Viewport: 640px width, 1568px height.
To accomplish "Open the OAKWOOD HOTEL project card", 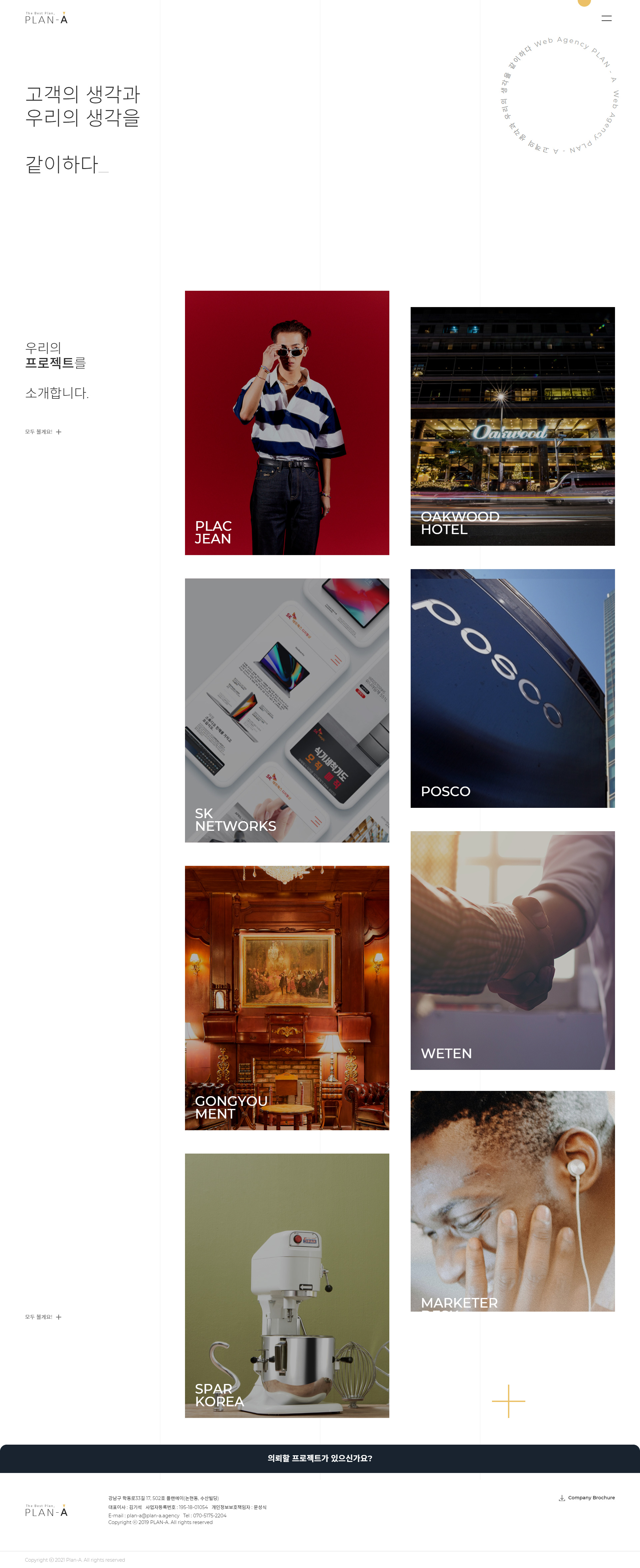I will [x=512, y=426].
